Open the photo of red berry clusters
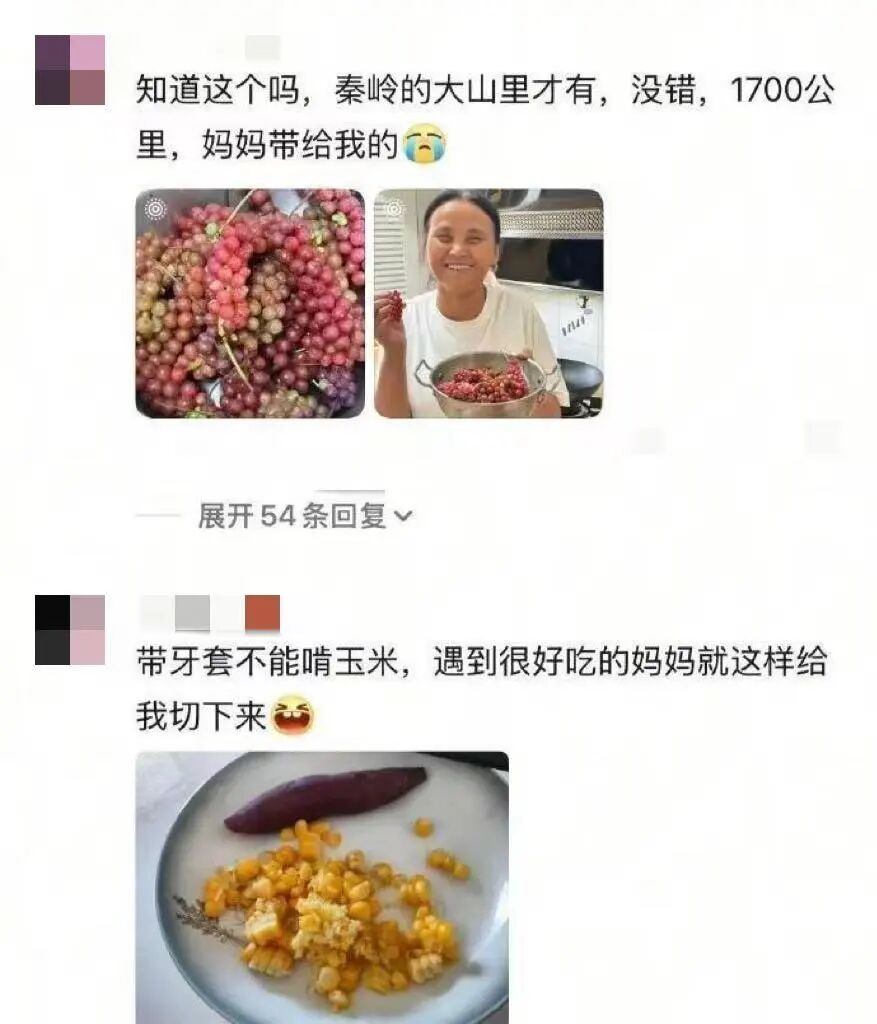877x1024 pixels. point(250,303)
